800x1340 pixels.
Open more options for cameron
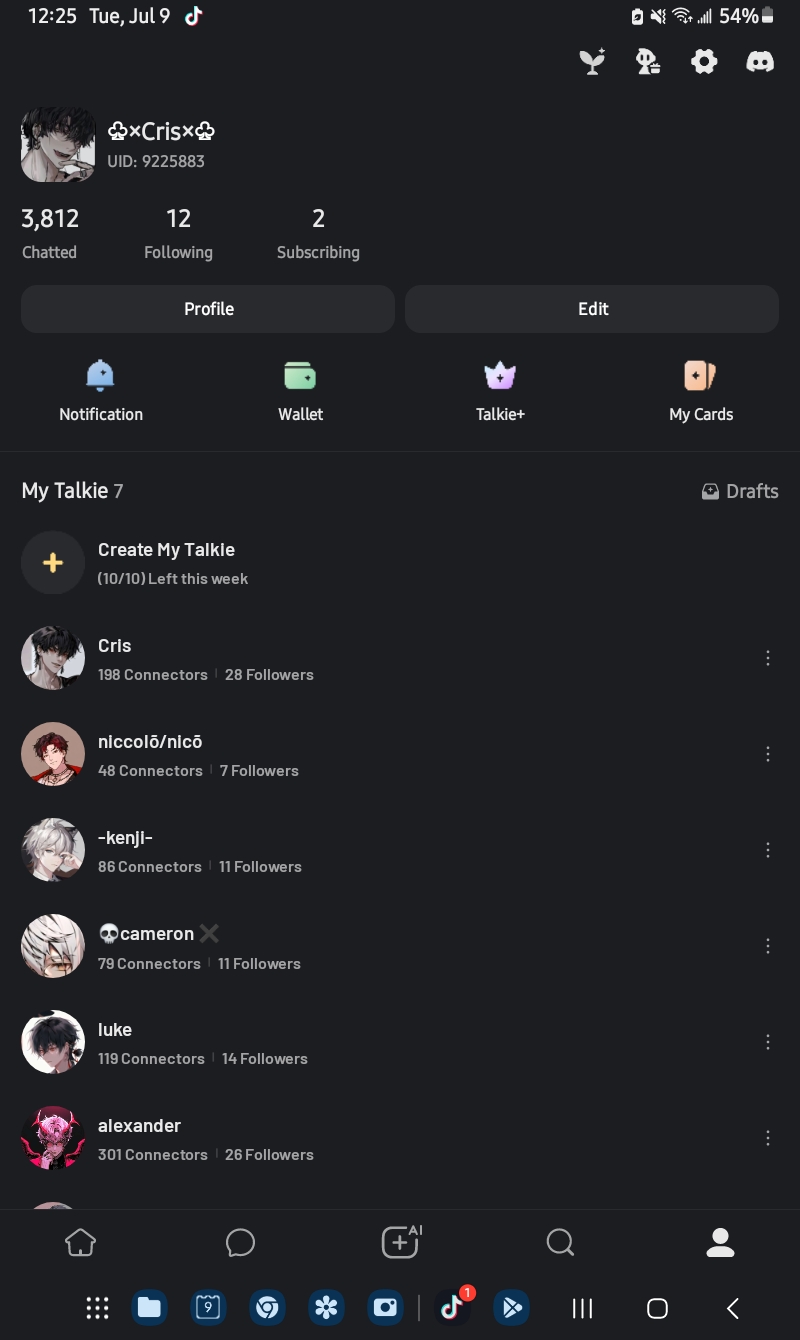coord(768,946)
